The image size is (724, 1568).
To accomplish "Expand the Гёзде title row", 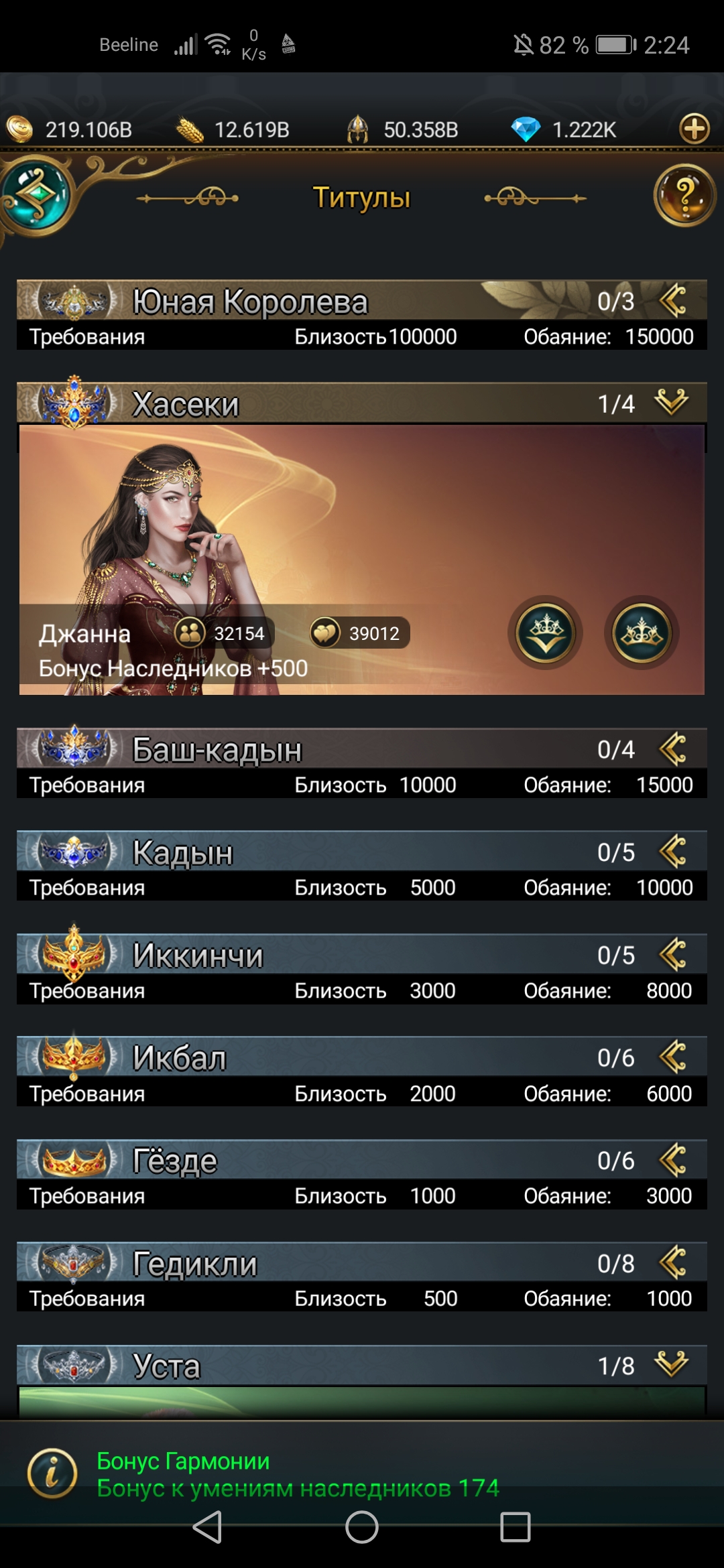I will pos(672,1161).
